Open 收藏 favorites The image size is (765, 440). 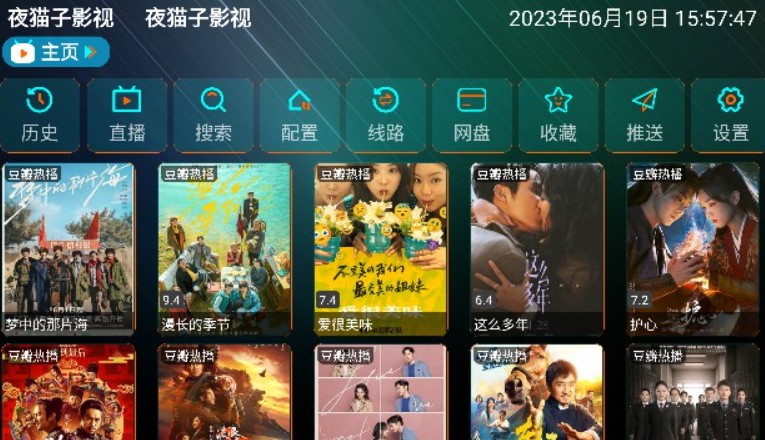point(558,115)
